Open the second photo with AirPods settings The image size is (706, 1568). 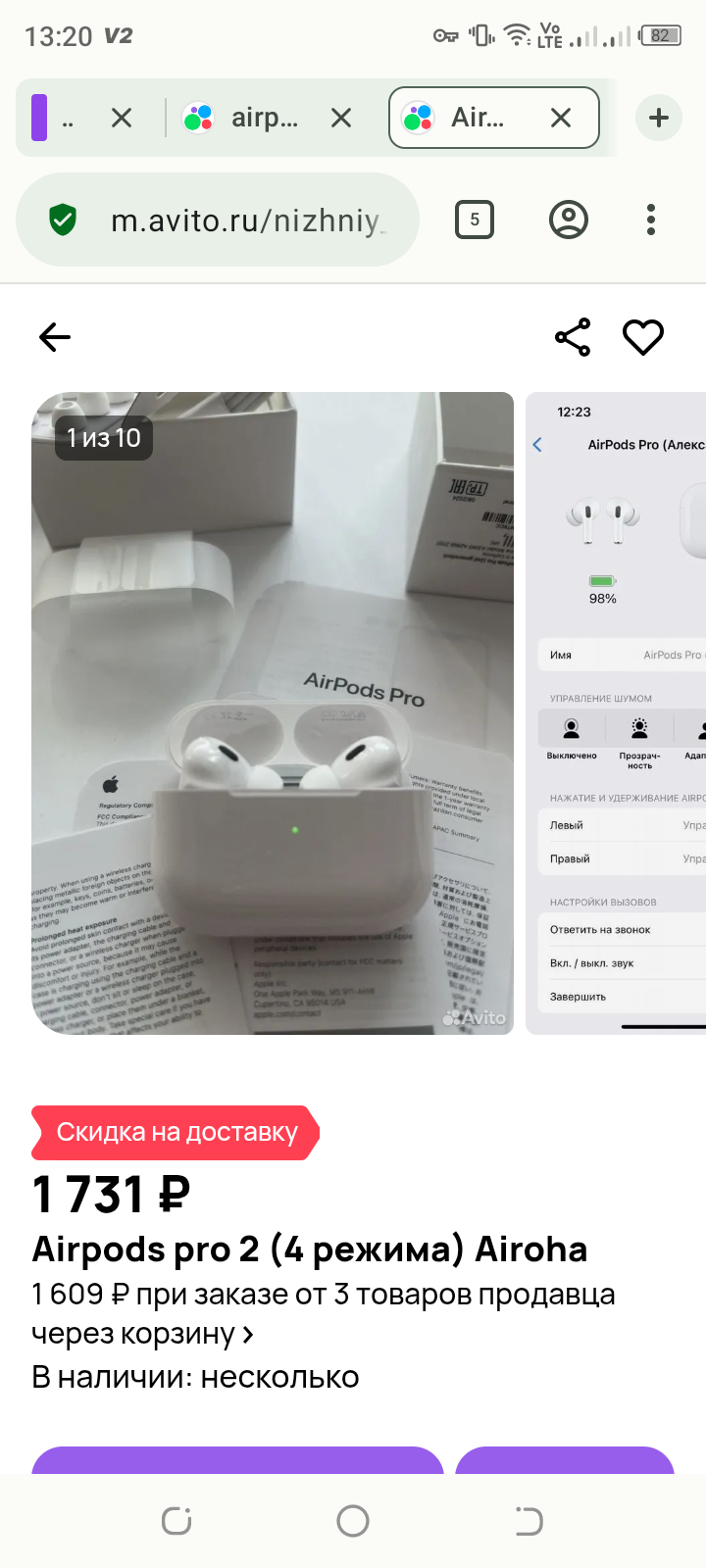point(618,712)
